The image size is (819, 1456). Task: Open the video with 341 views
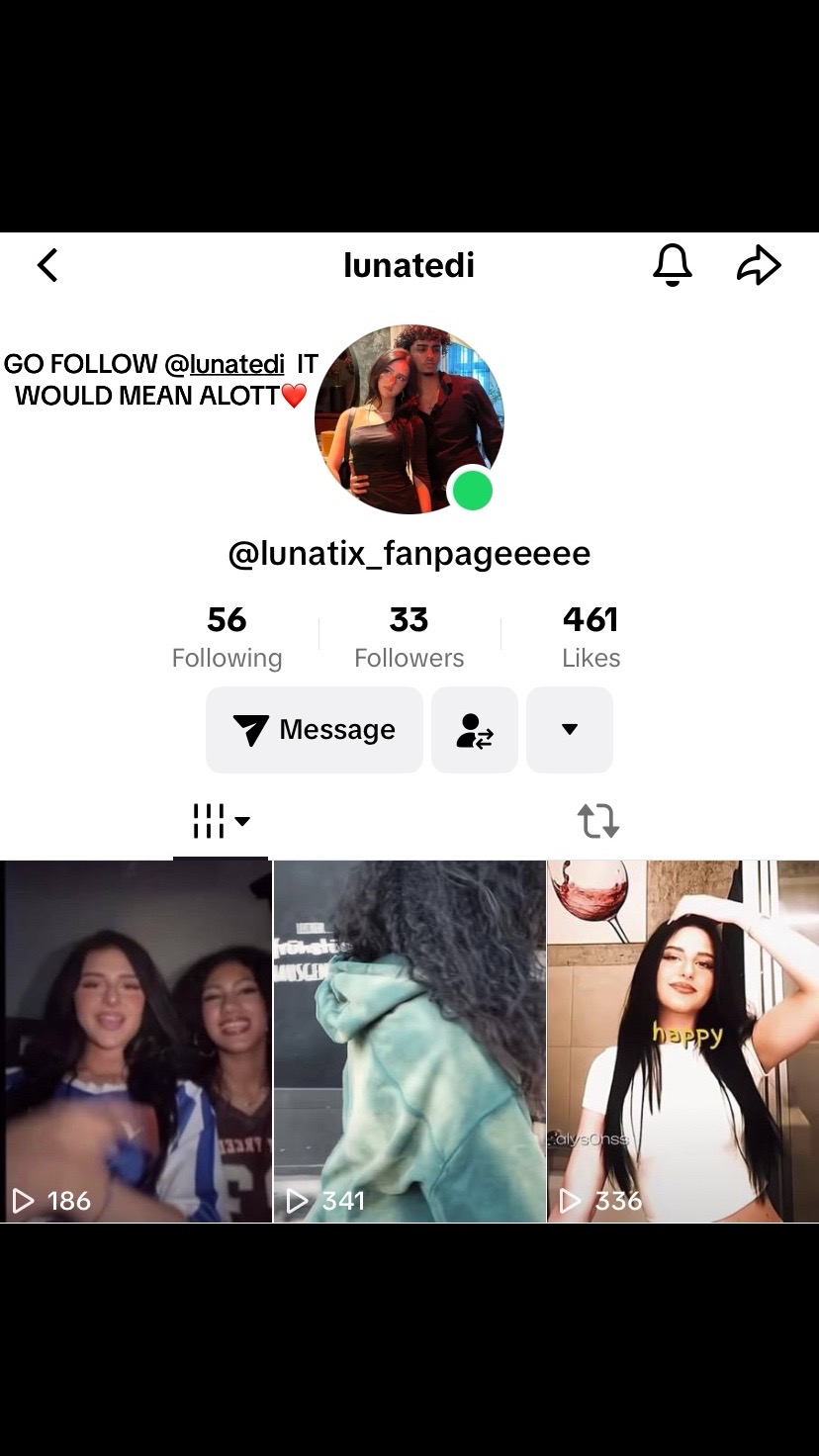[x=409, y=1041]
